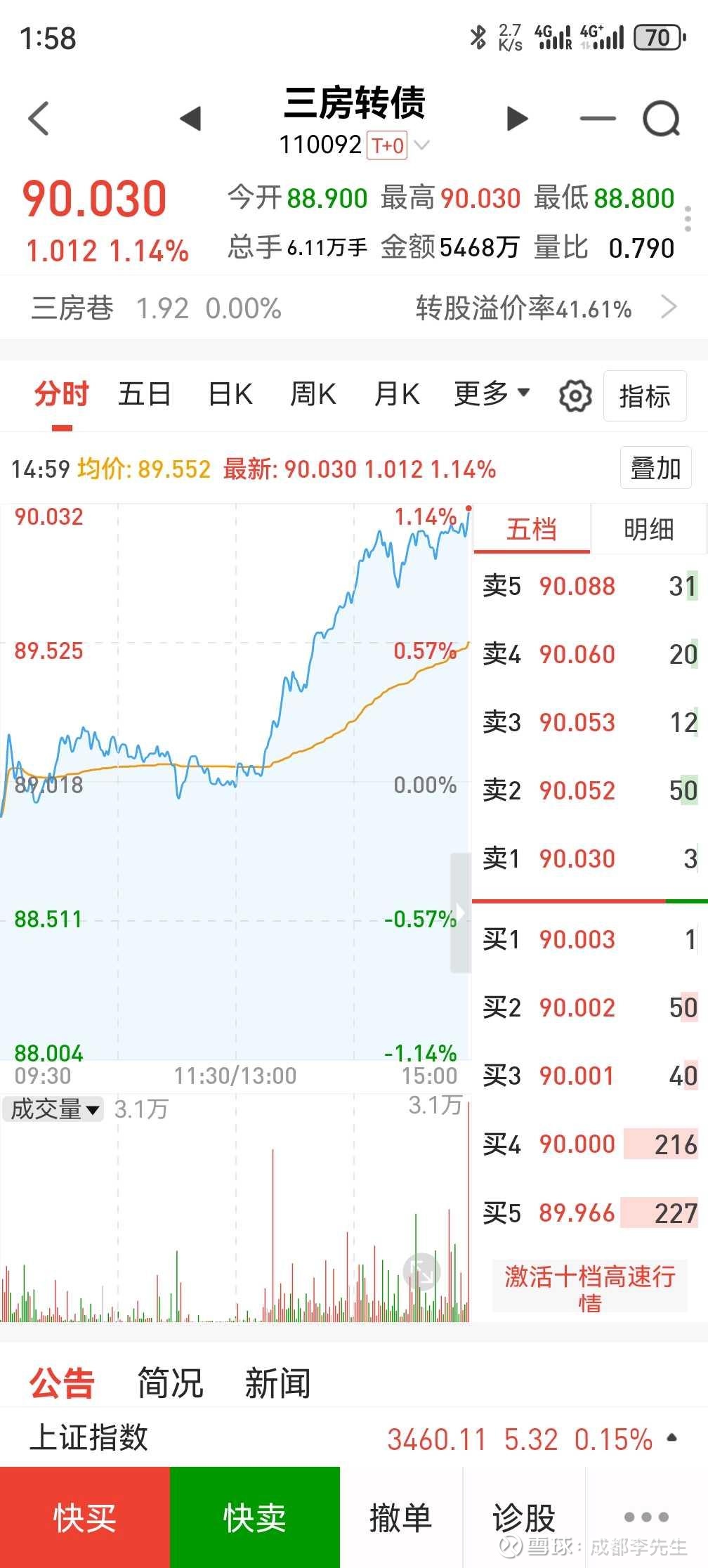Screen dimensions: 708x1568
Task: Go back using the top-left arrow
Action: click(x=39, y=118)
